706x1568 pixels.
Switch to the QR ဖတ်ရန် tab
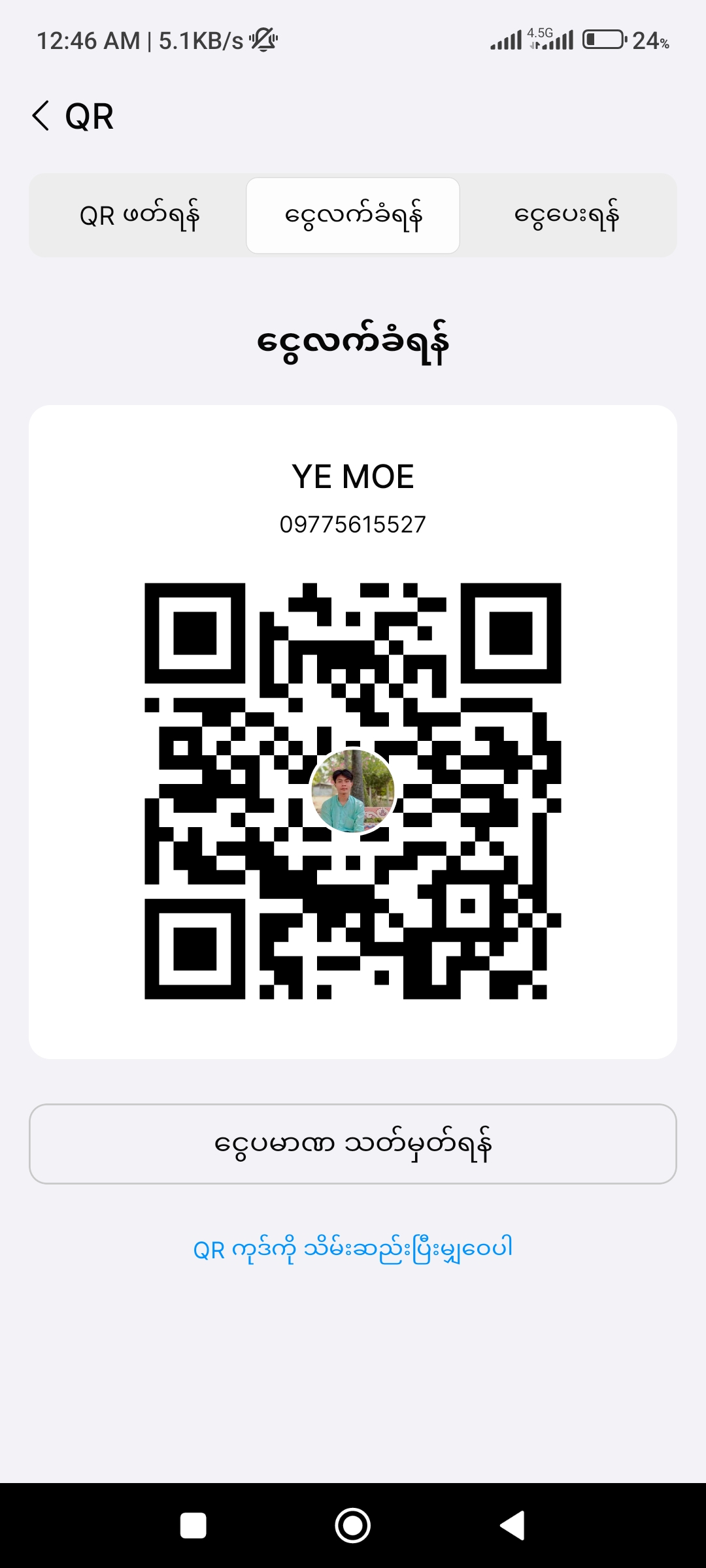coord(139,216)
